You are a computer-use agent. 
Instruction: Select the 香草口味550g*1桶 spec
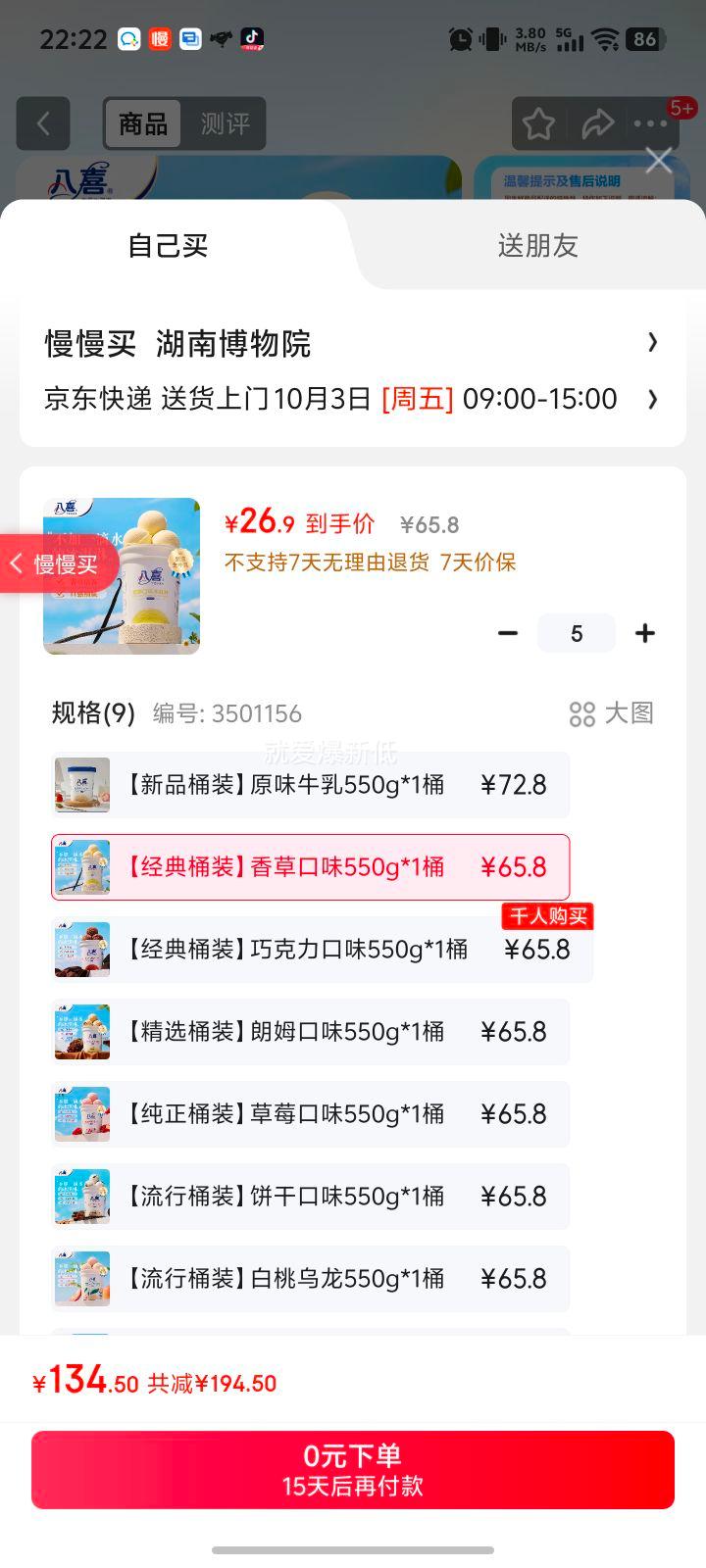click(310, 867)
